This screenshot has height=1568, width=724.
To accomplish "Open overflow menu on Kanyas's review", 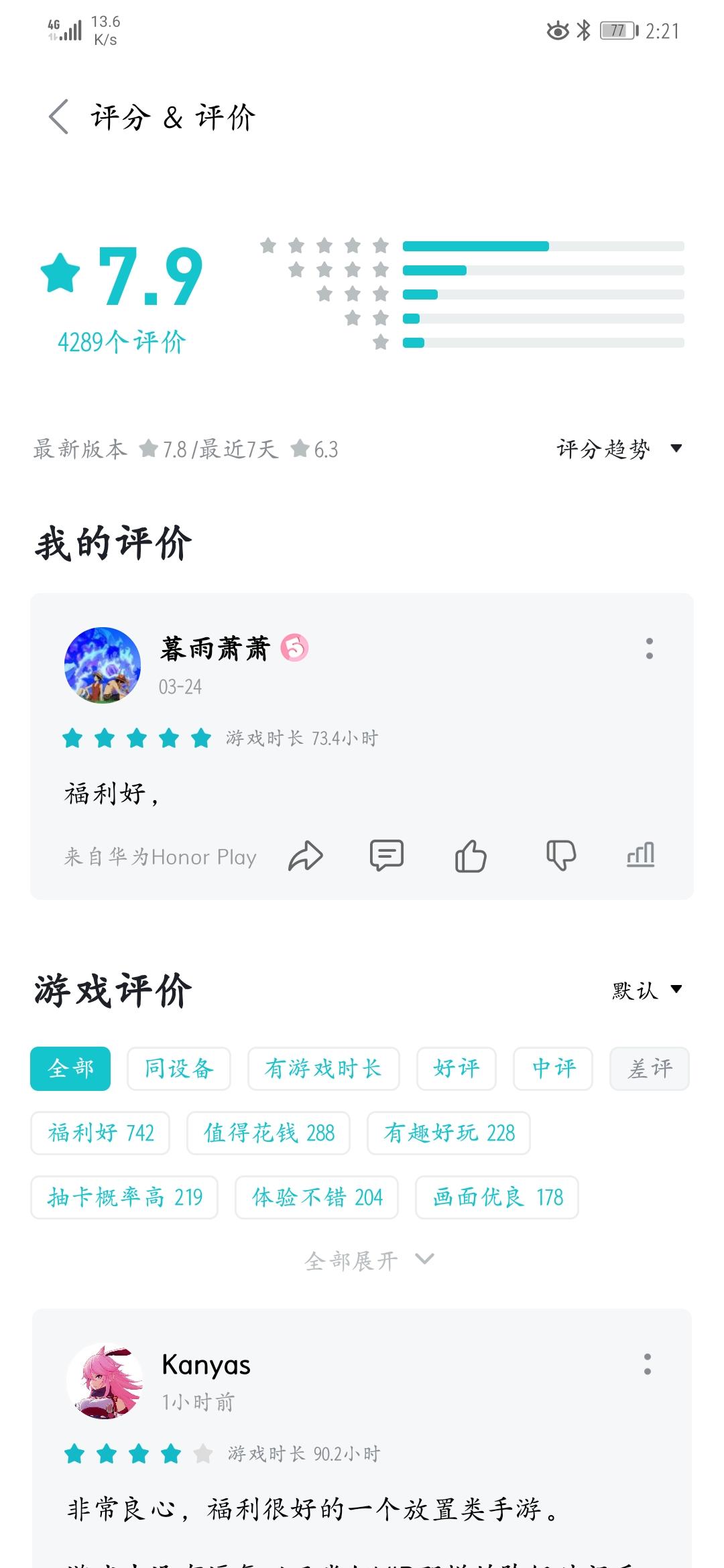I will pyautogui.click(x=647, y=1364).
